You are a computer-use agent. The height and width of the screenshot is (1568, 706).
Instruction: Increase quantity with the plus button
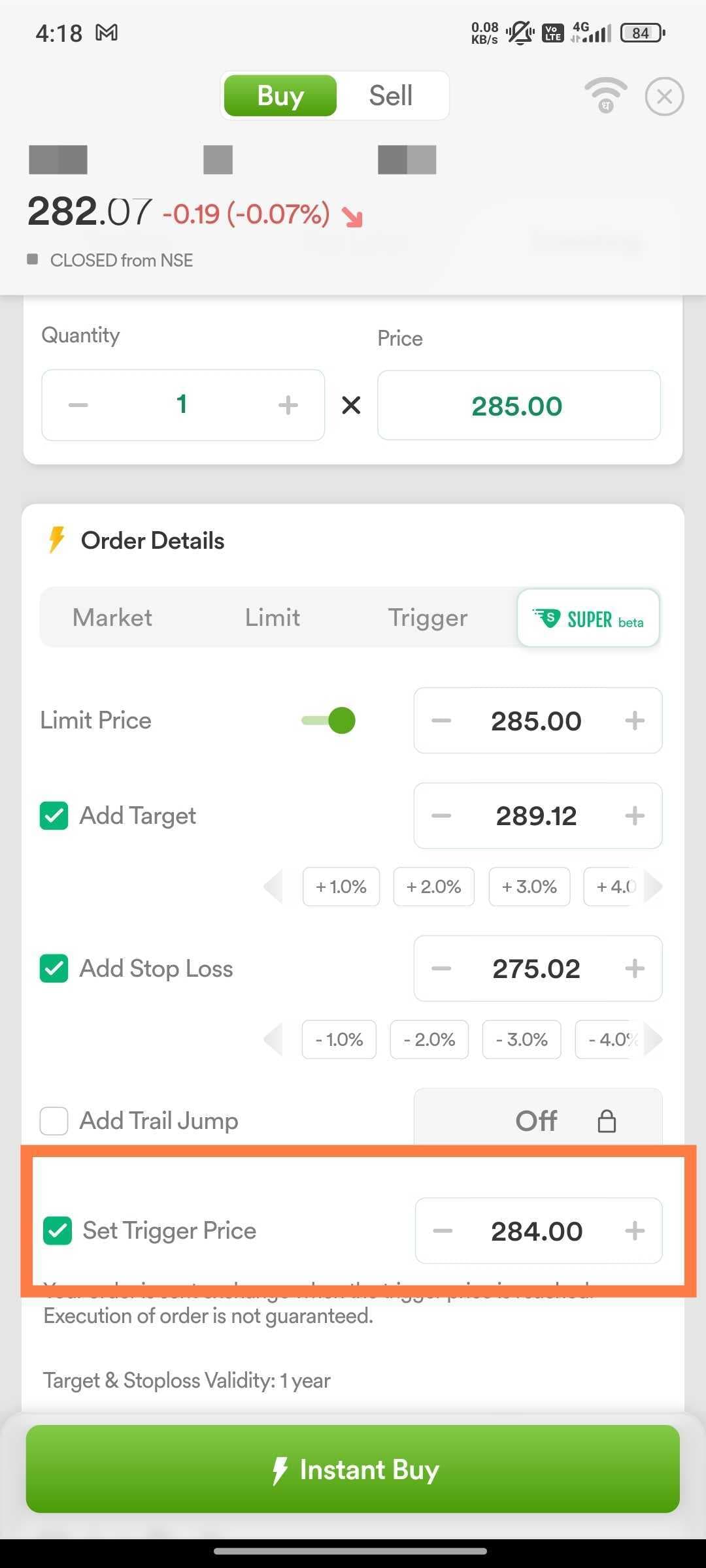click(288, 405)
